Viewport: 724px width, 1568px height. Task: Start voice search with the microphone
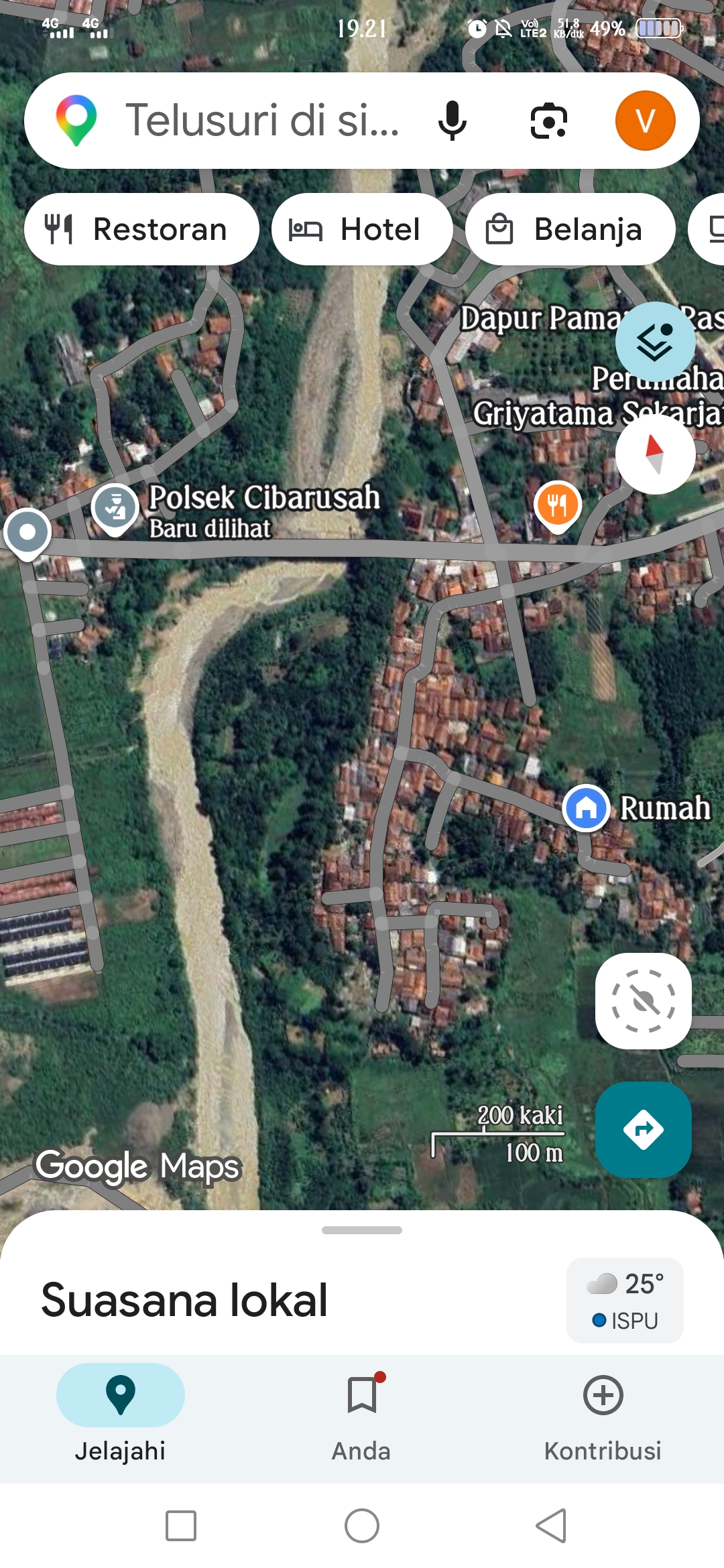pos(452,121)
